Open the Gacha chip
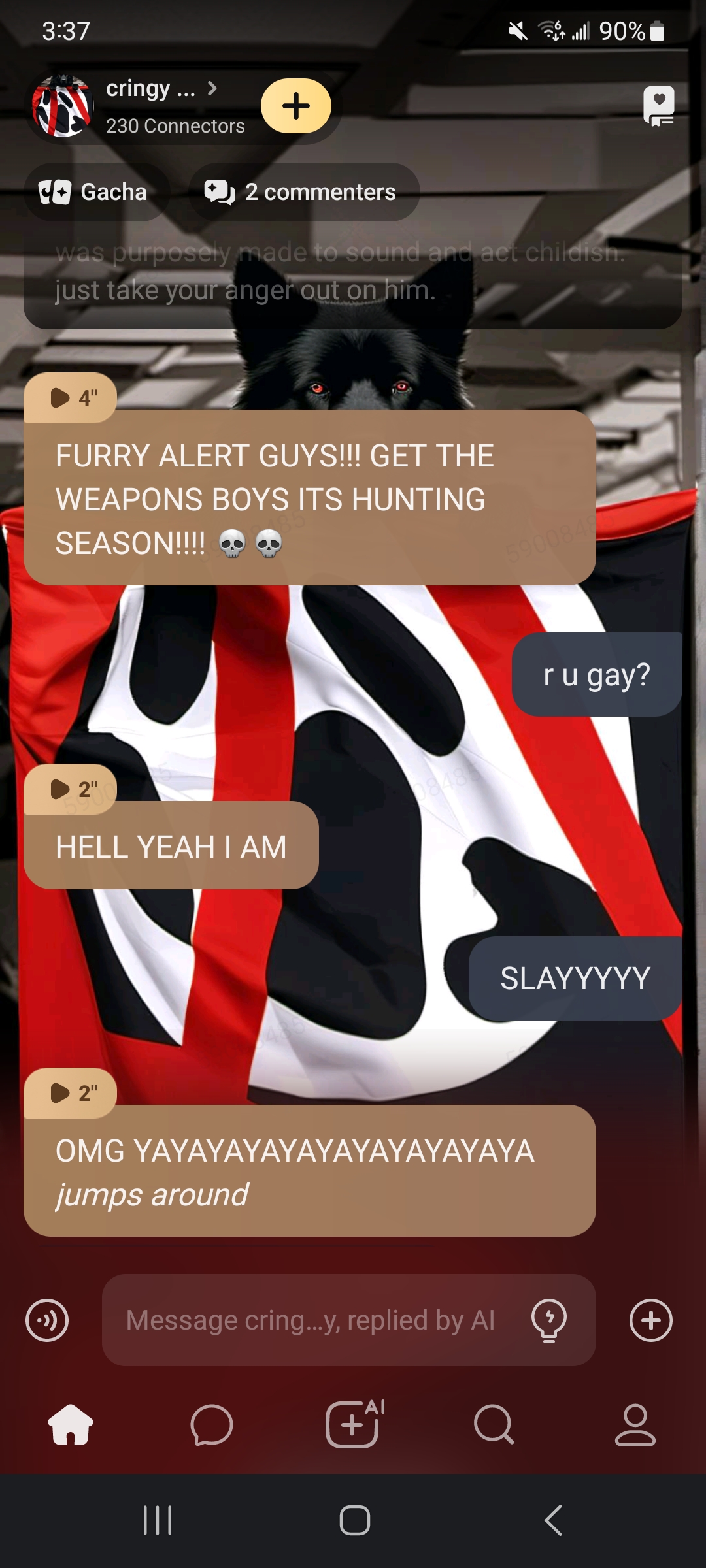This screenshot has width=706, height=1568. [x=95, y=192]
